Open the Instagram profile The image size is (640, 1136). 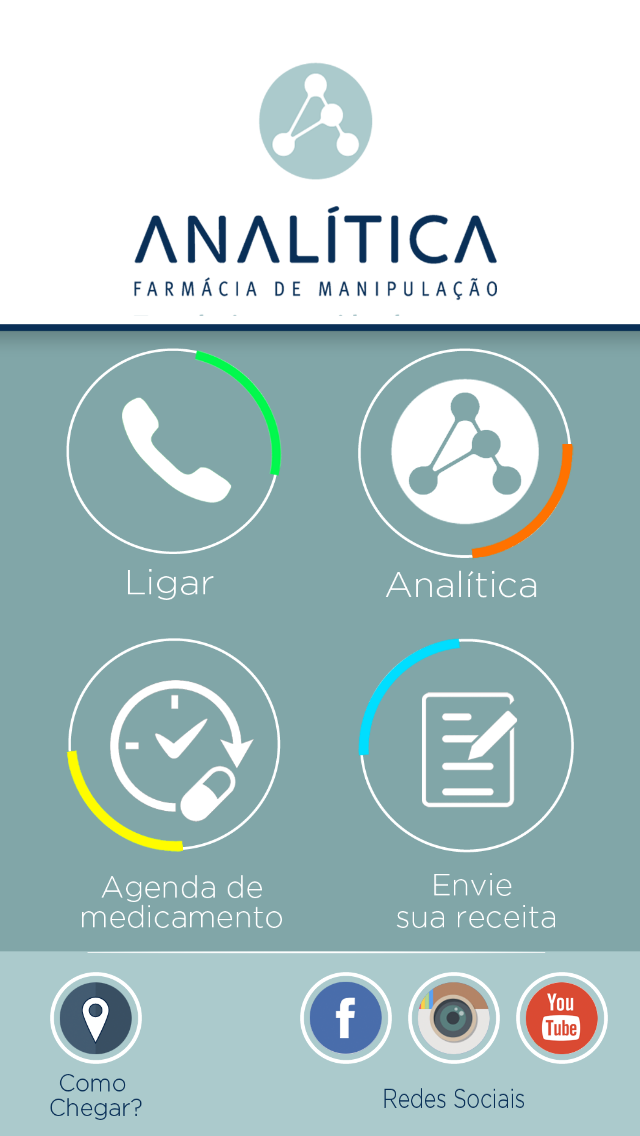pos(454,1018)
